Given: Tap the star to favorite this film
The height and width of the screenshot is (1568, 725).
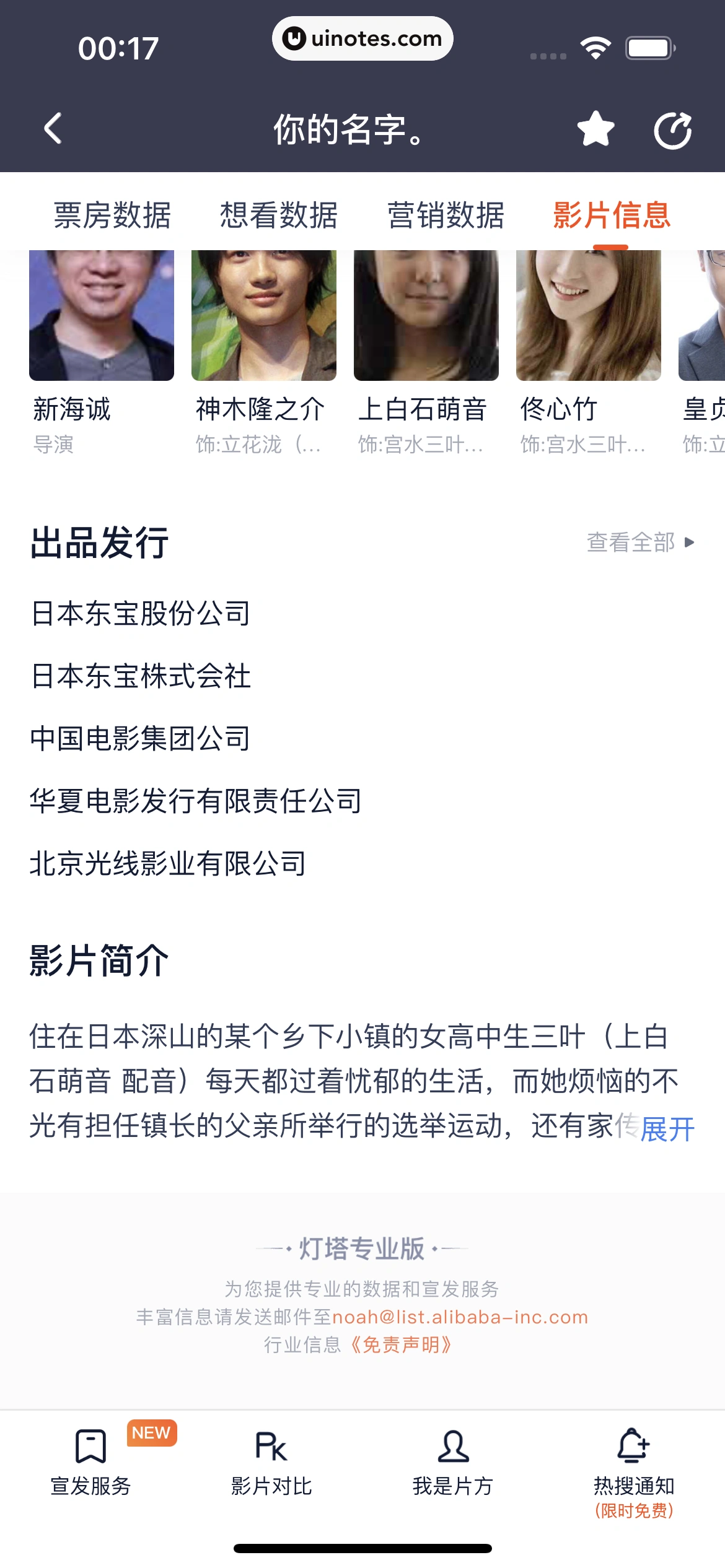Looking at the screenshot, I should point(595,129).
